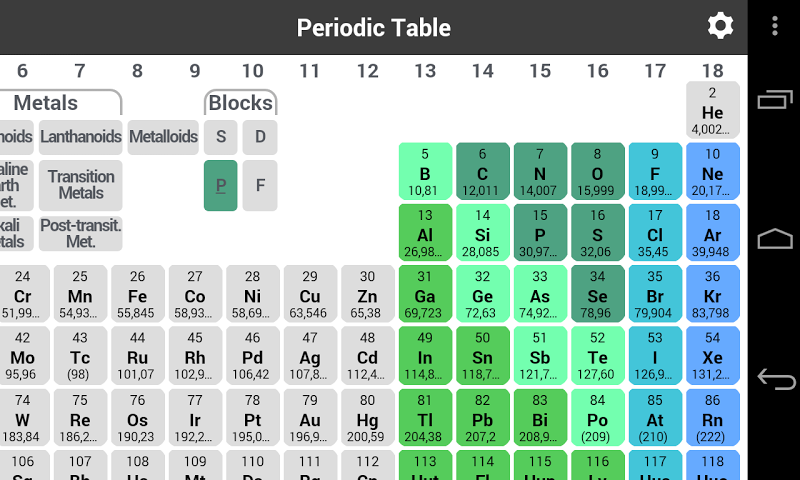Filter by Post-transit. Met.
The width and height of the screenshot is (800, 480).
80,233
